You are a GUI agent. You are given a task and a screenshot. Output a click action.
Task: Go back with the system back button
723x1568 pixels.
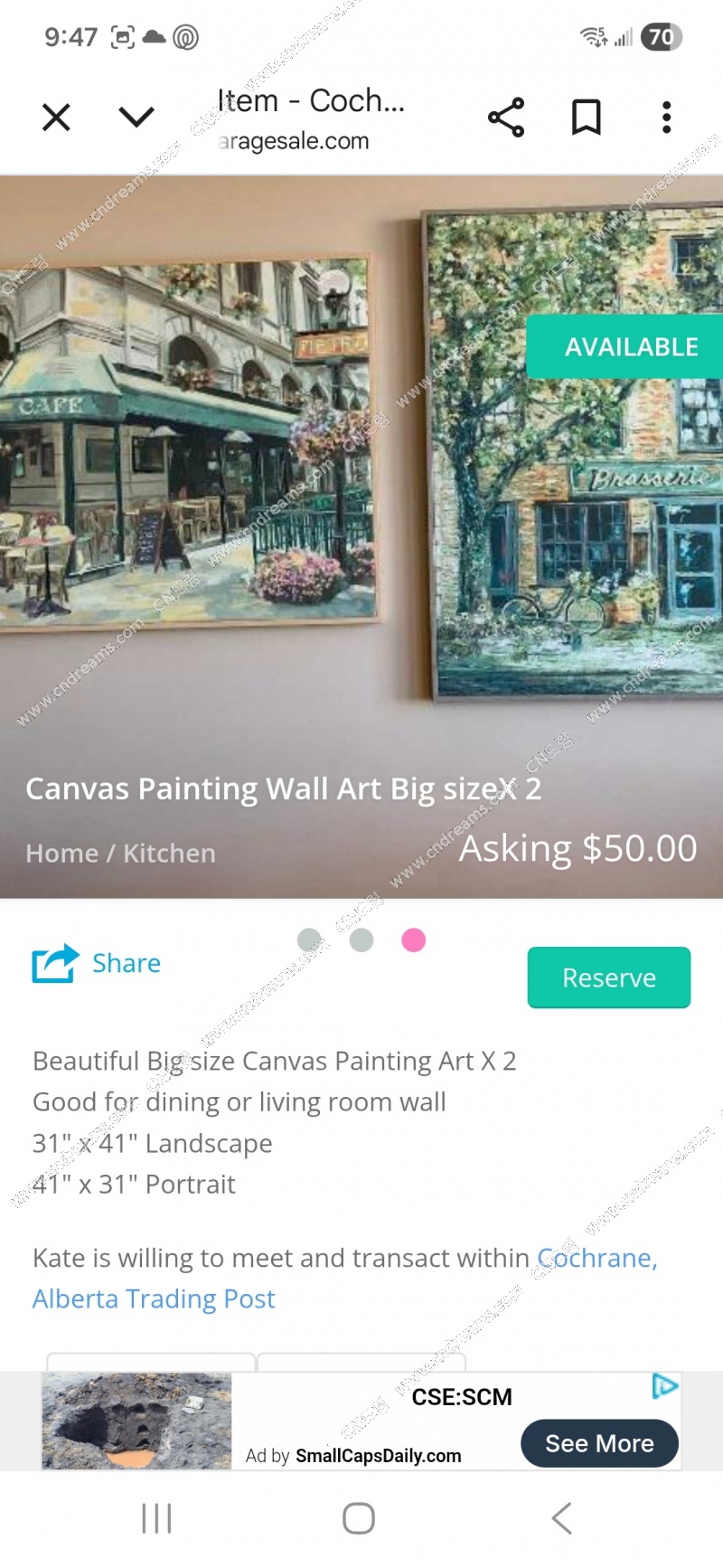pos(561,1518)
